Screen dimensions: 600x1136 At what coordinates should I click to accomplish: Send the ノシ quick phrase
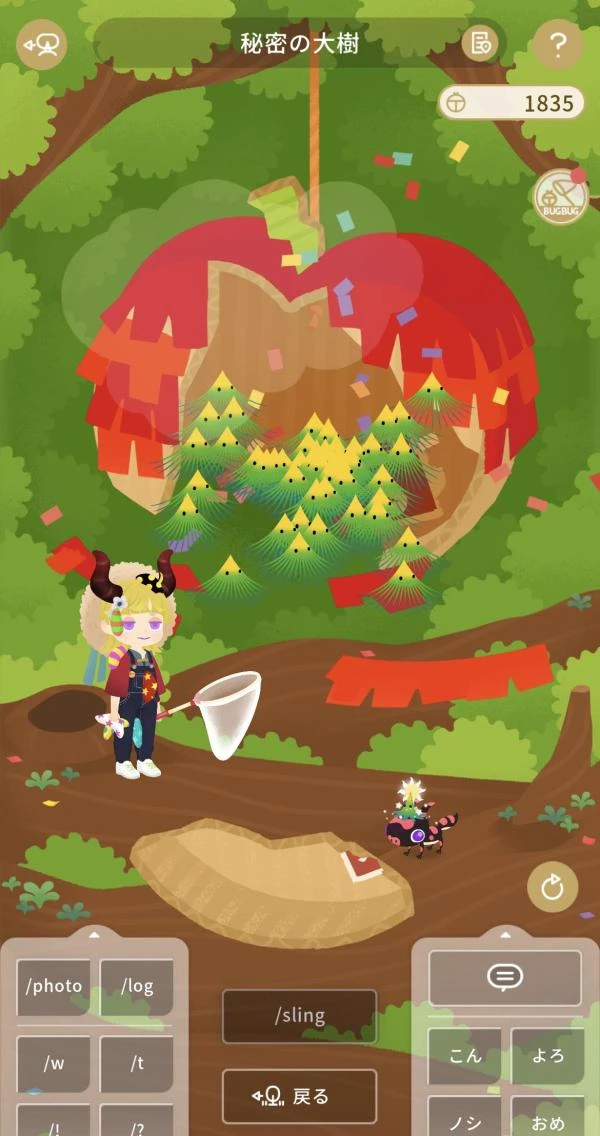pyautogui.click(x=464, y=1122)
